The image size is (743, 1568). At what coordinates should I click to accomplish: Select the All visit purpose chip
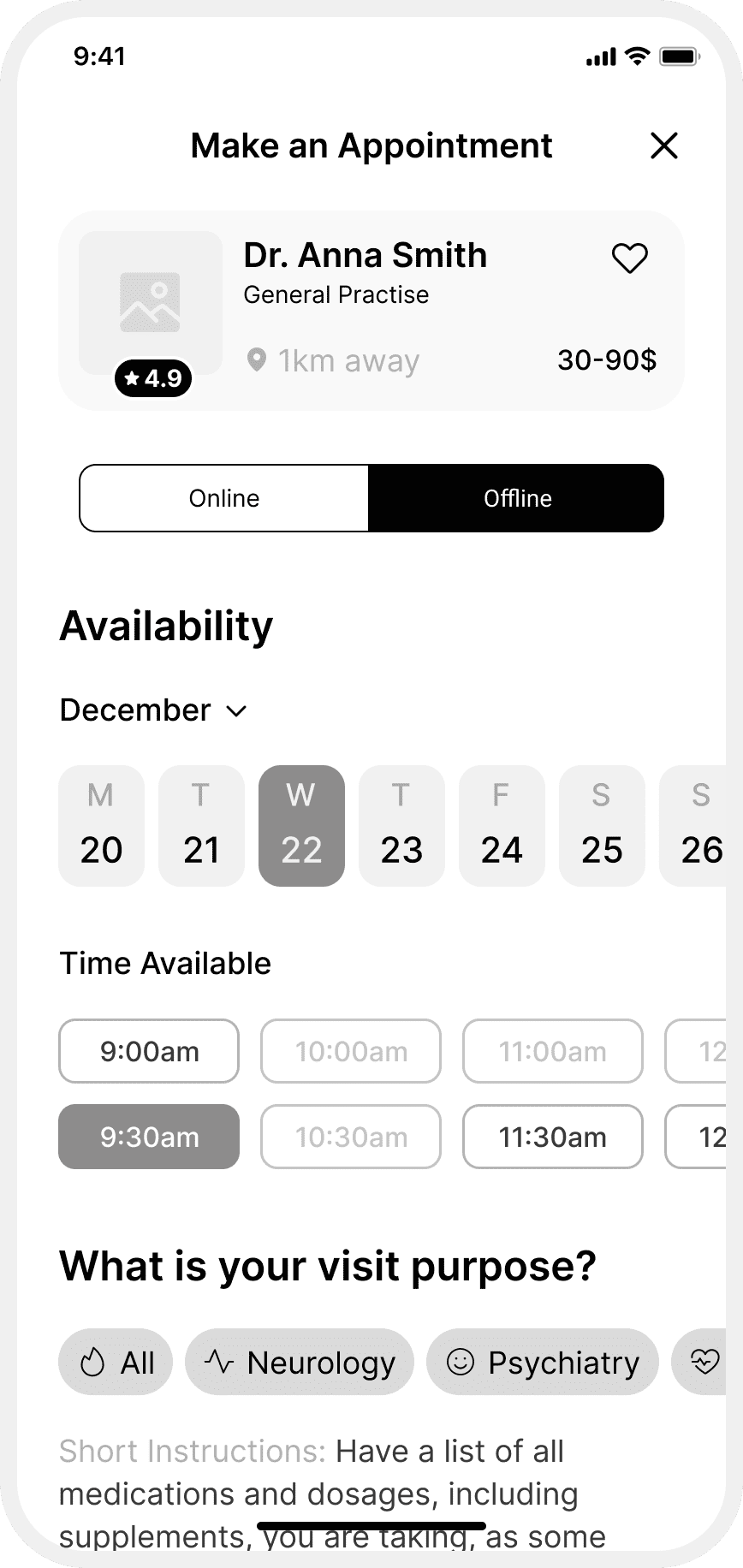coord(116,1362)
